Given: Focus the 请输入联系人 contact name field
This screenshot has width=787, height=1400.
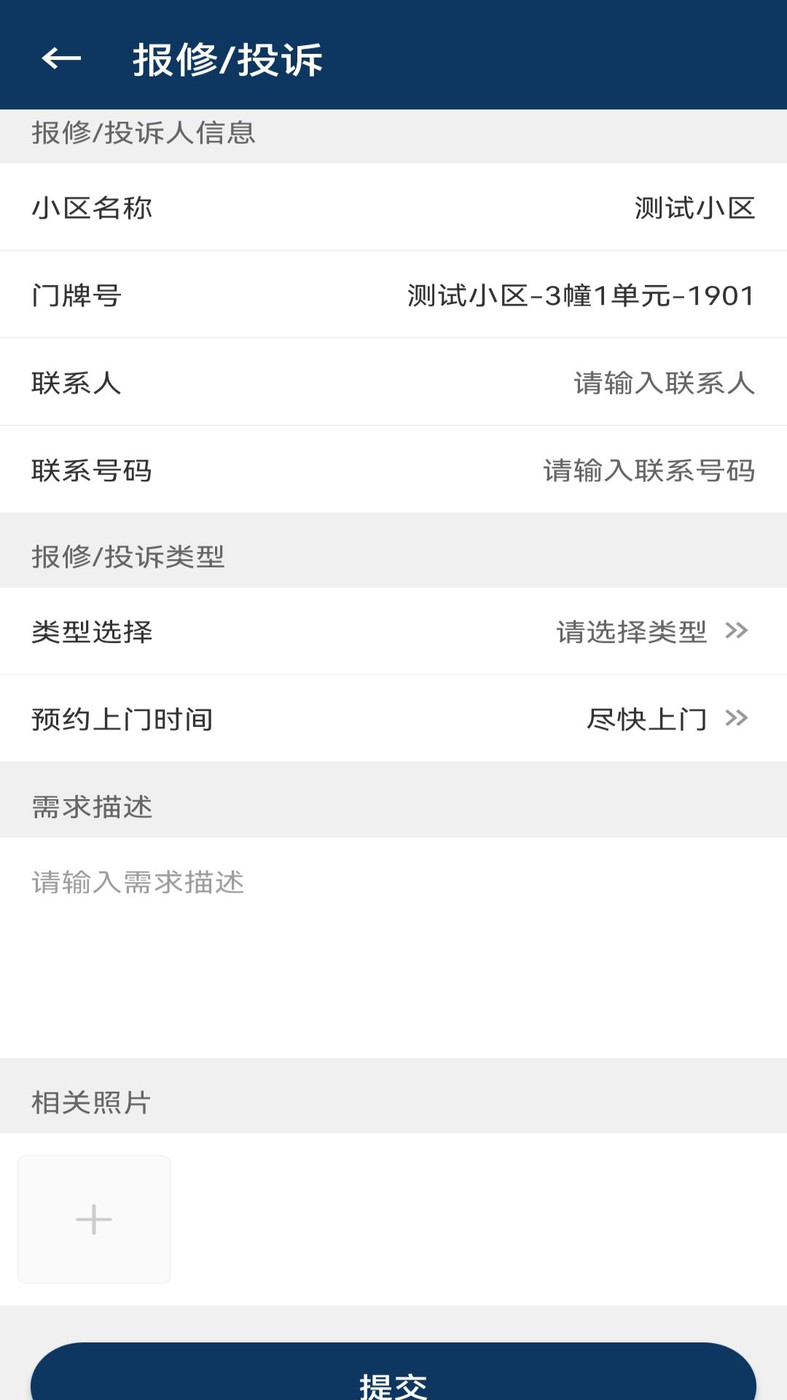Looking at the screenshot, I should (665, 383).
